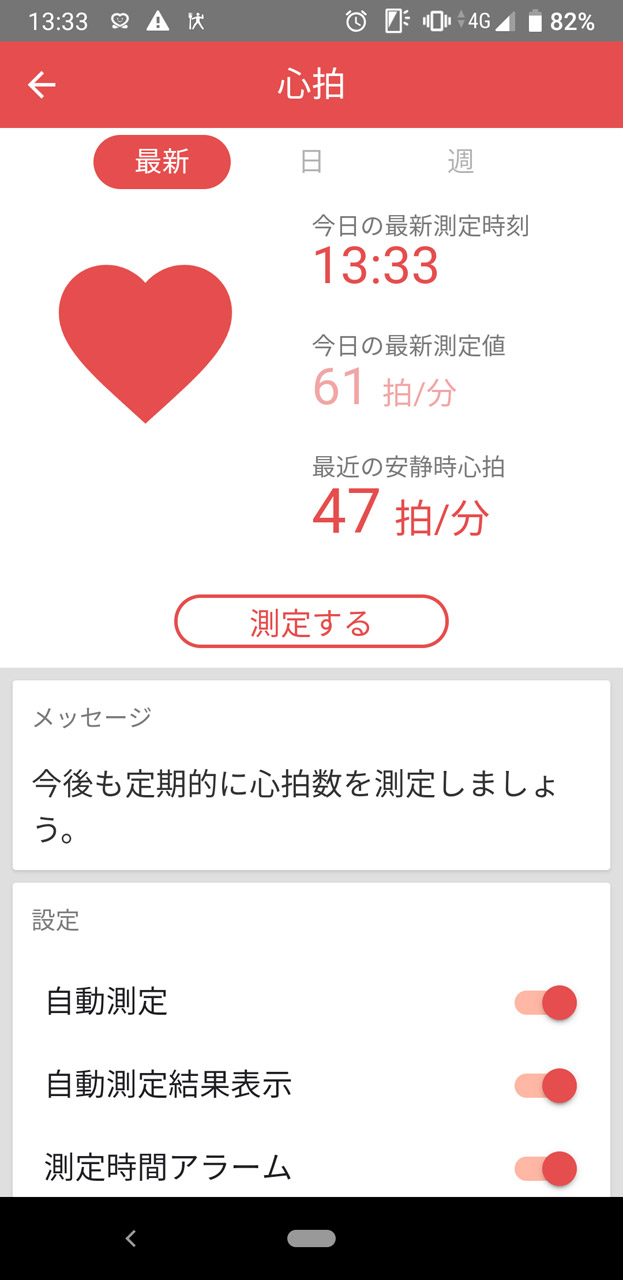Disable the 自動測定結果表示 switch

point(547,1085)
